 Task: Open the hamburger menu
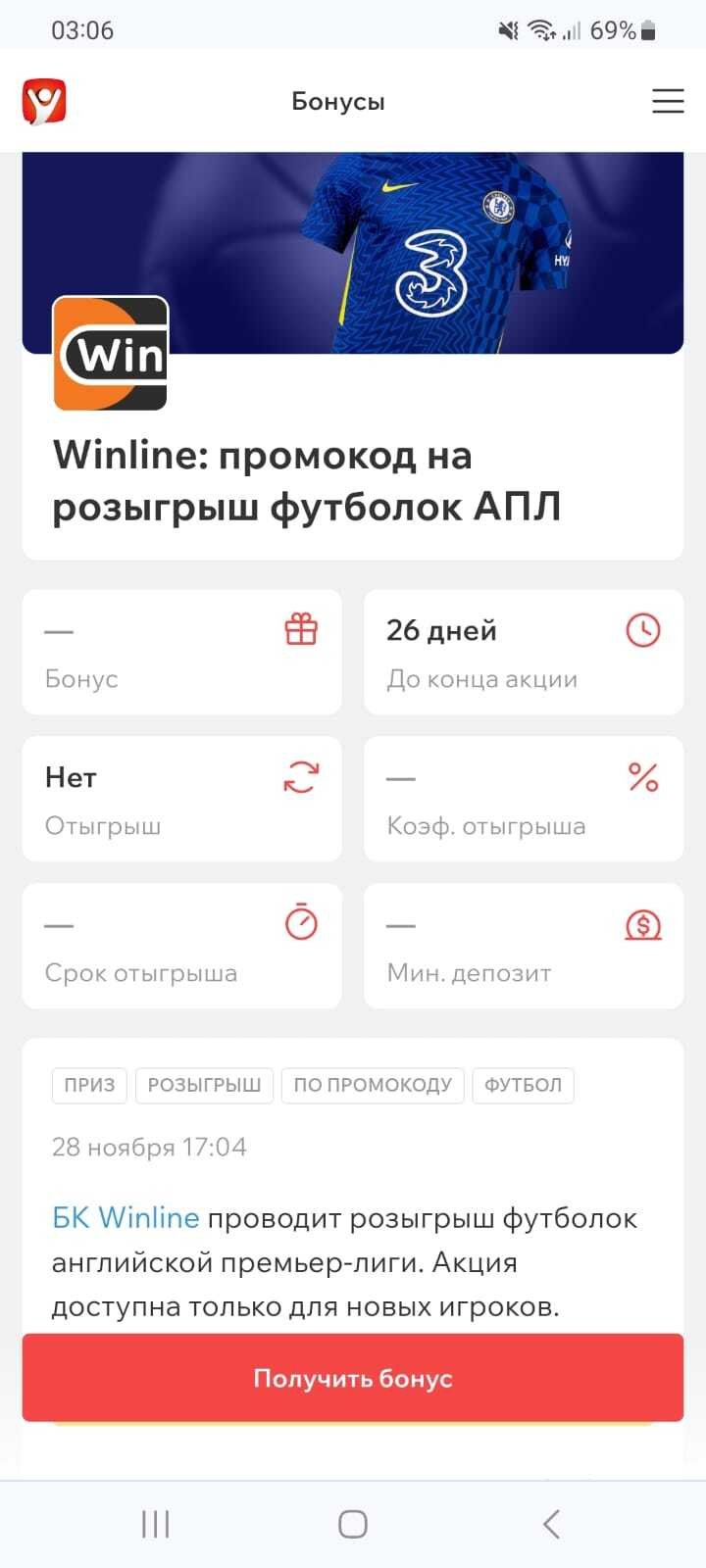[x=668, y=101]
